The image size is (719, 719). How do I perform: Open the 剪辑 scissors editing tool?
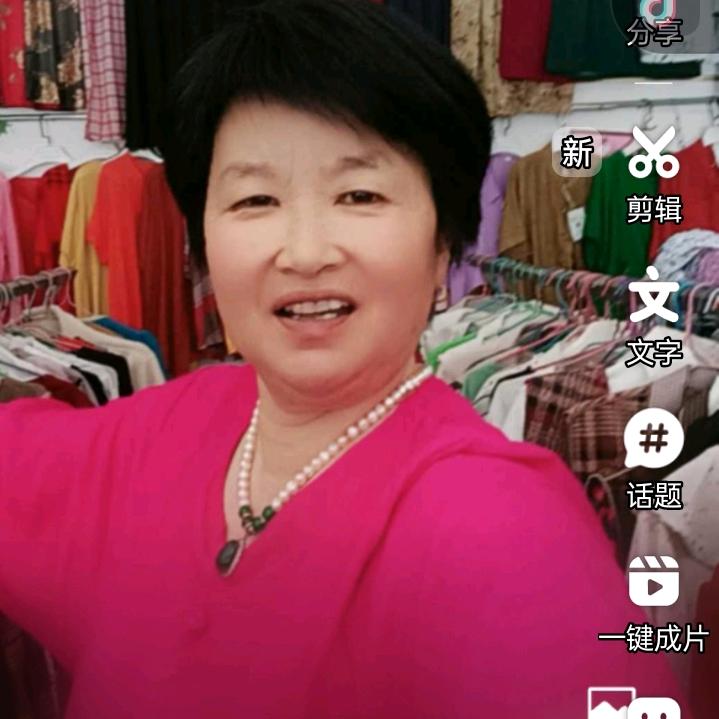click(x=654, y=175)
